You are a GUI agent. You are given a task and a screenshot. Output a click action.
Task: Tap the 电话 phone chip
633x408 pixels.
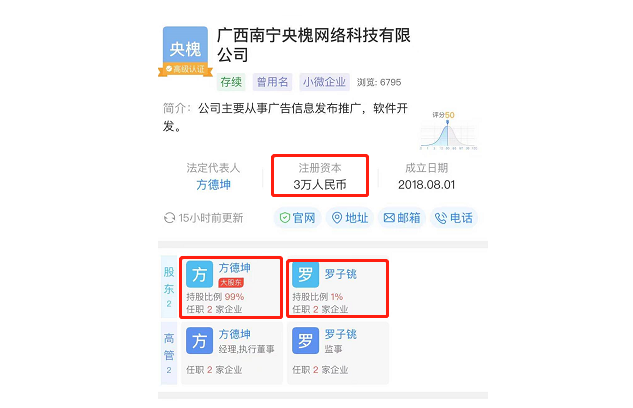454,218
